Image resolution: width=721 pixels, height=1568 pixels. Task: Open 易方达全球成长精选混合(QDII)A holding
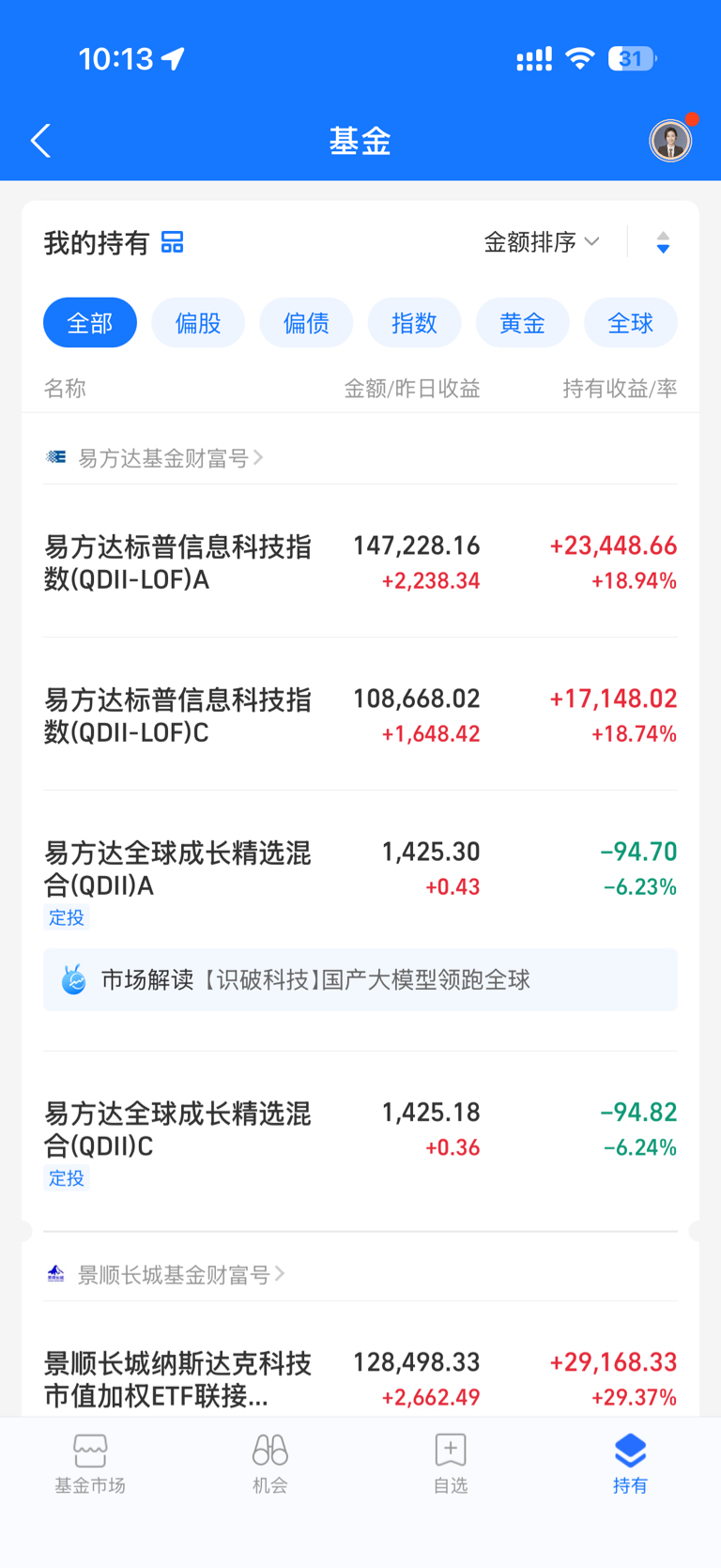[x=360, y=883]
